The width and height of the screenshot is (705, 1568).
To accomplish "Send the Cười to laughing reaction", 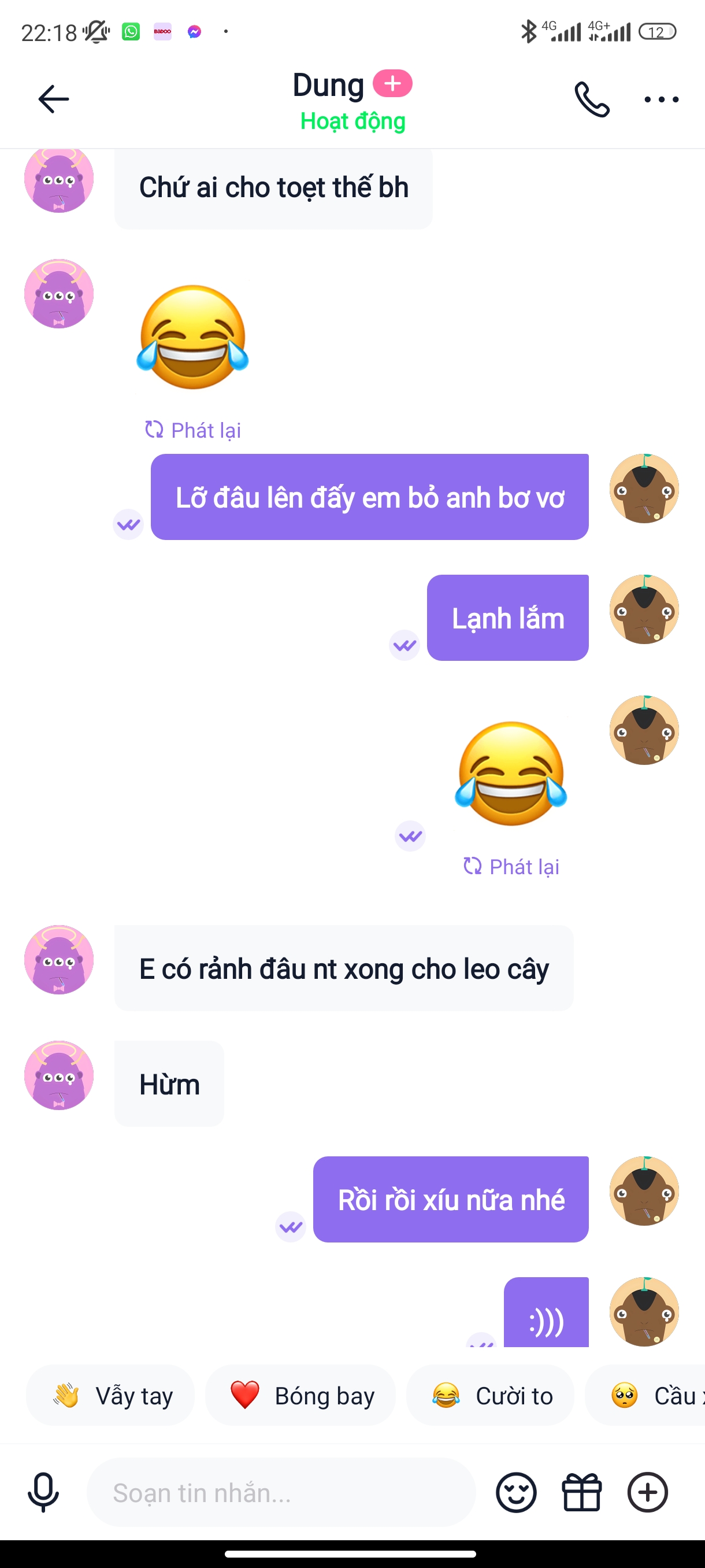I will pyautogui.click(x=490, y=1396).
